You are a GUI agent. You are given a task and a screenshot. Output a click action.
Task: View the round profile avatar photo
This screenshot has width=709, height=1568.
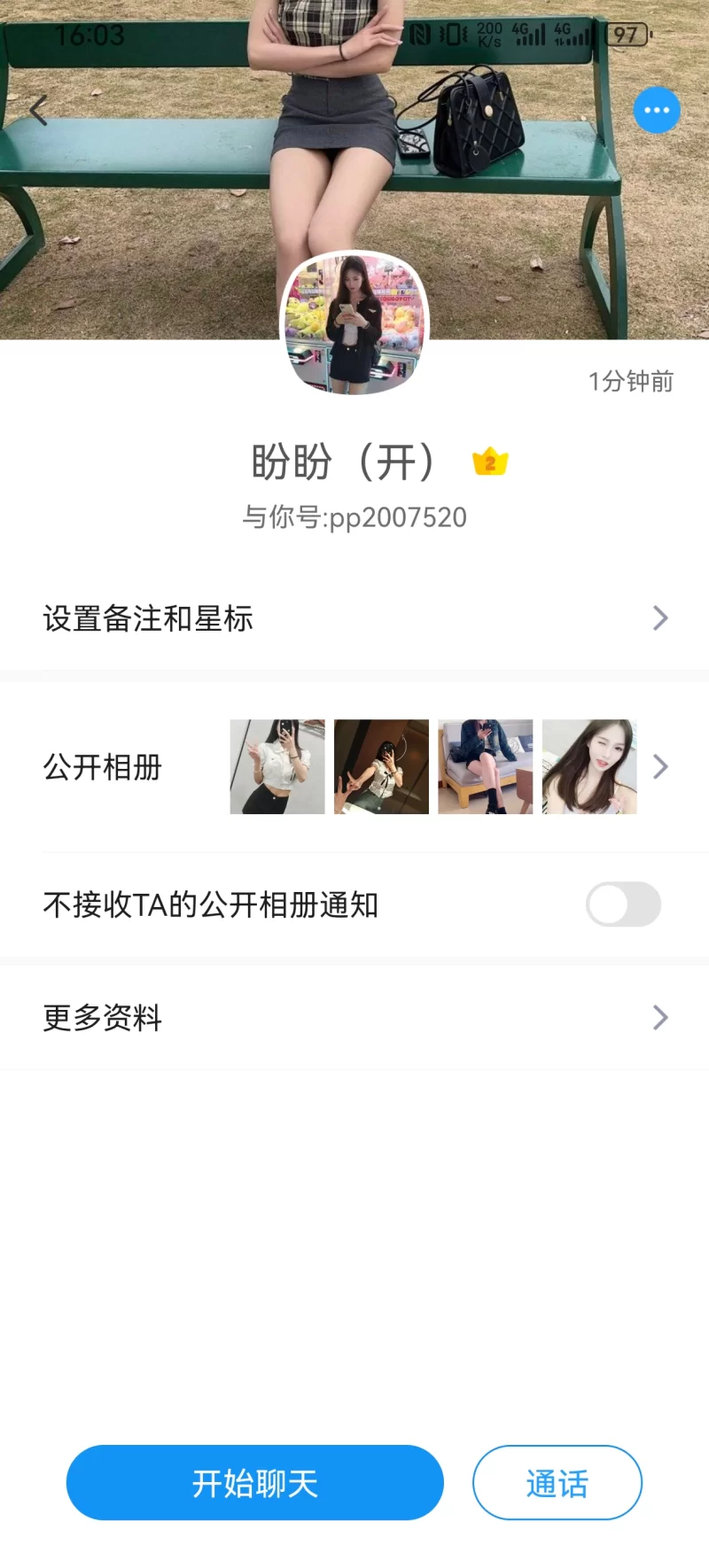pyautogui.click(x=354, y=322)
